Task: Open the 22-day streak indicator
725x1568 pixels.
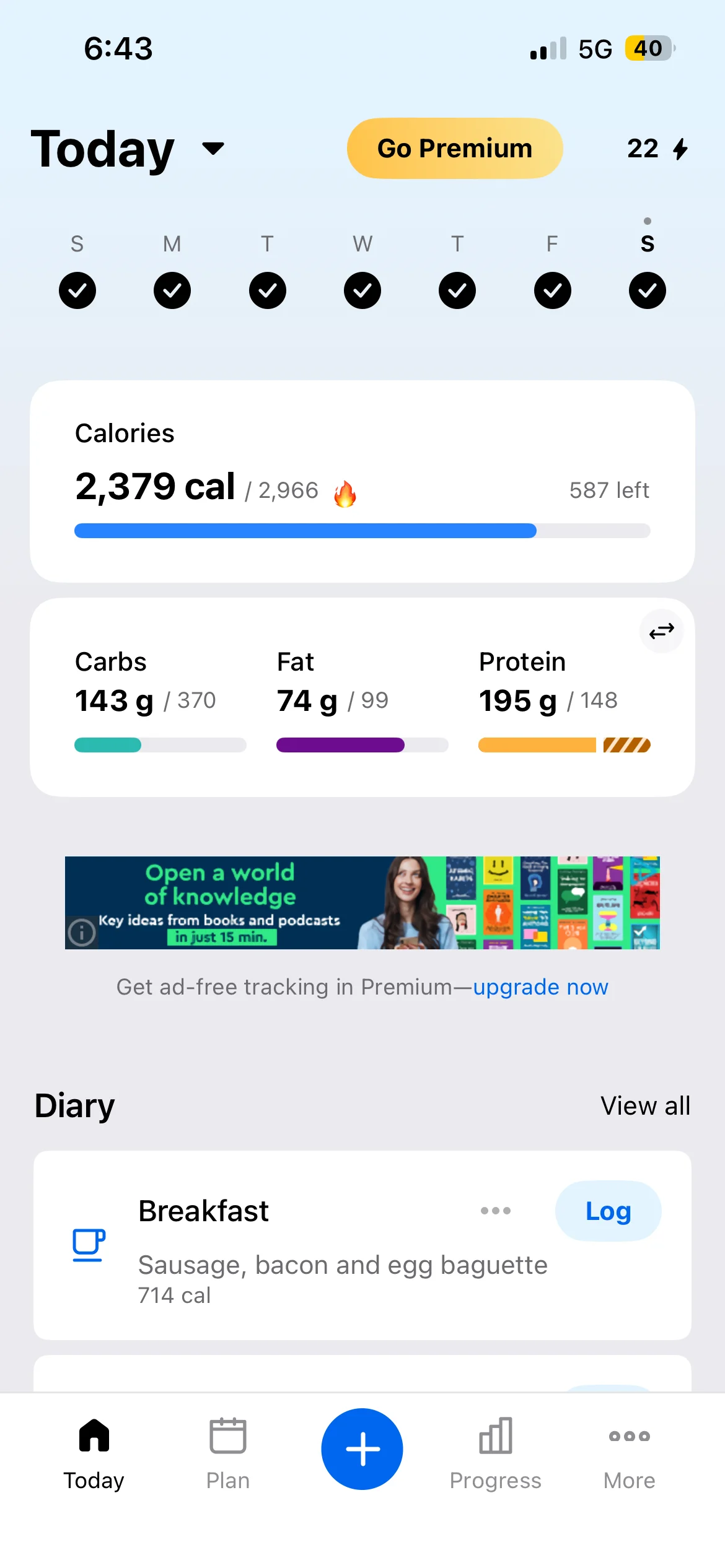Action: 657,149
